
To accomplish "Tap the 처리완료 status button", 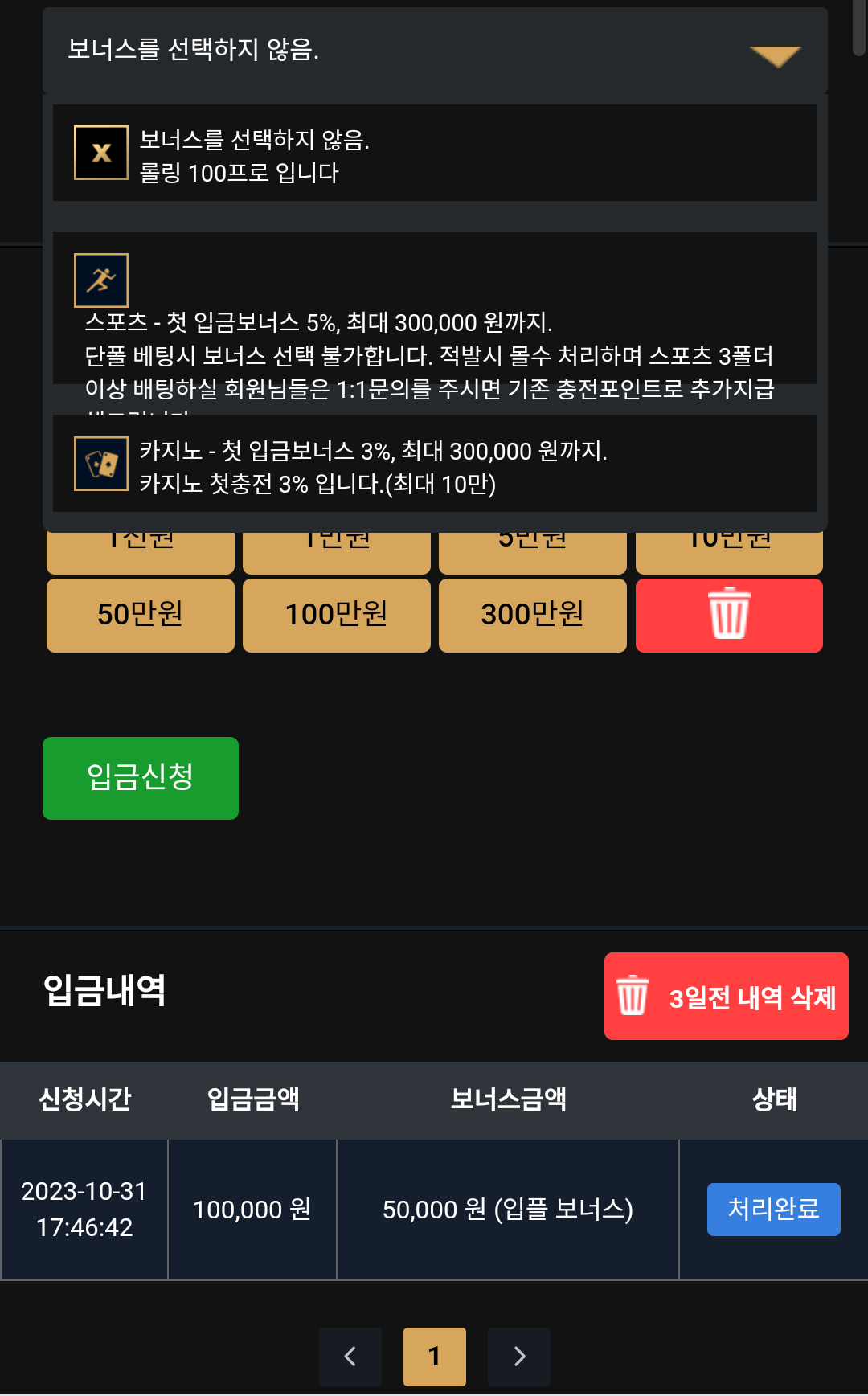I will [x=774, y=1209].
